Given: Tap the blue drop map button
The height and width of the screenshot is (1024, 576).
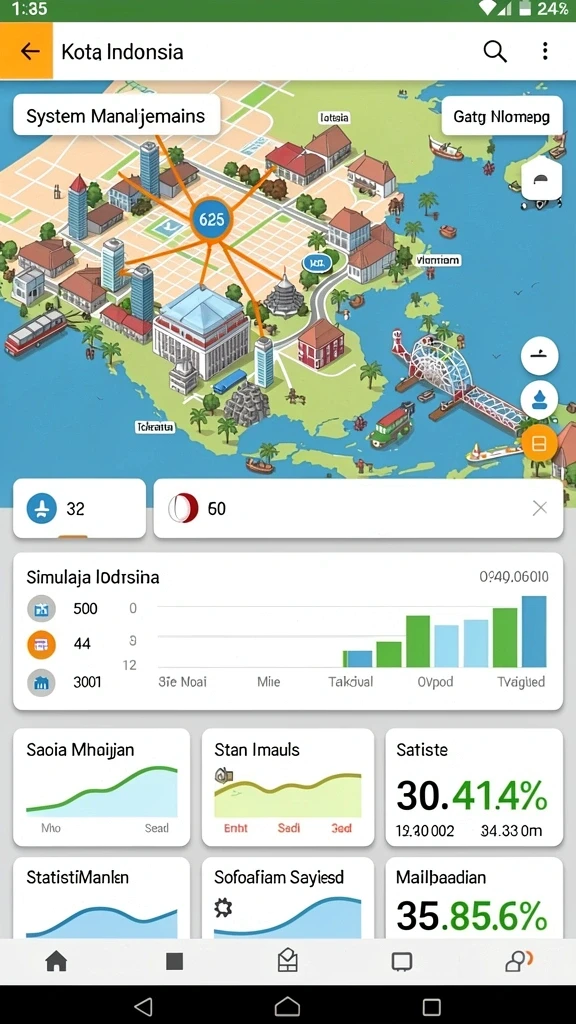Looking at the screenshot, I should click(539, 400).
